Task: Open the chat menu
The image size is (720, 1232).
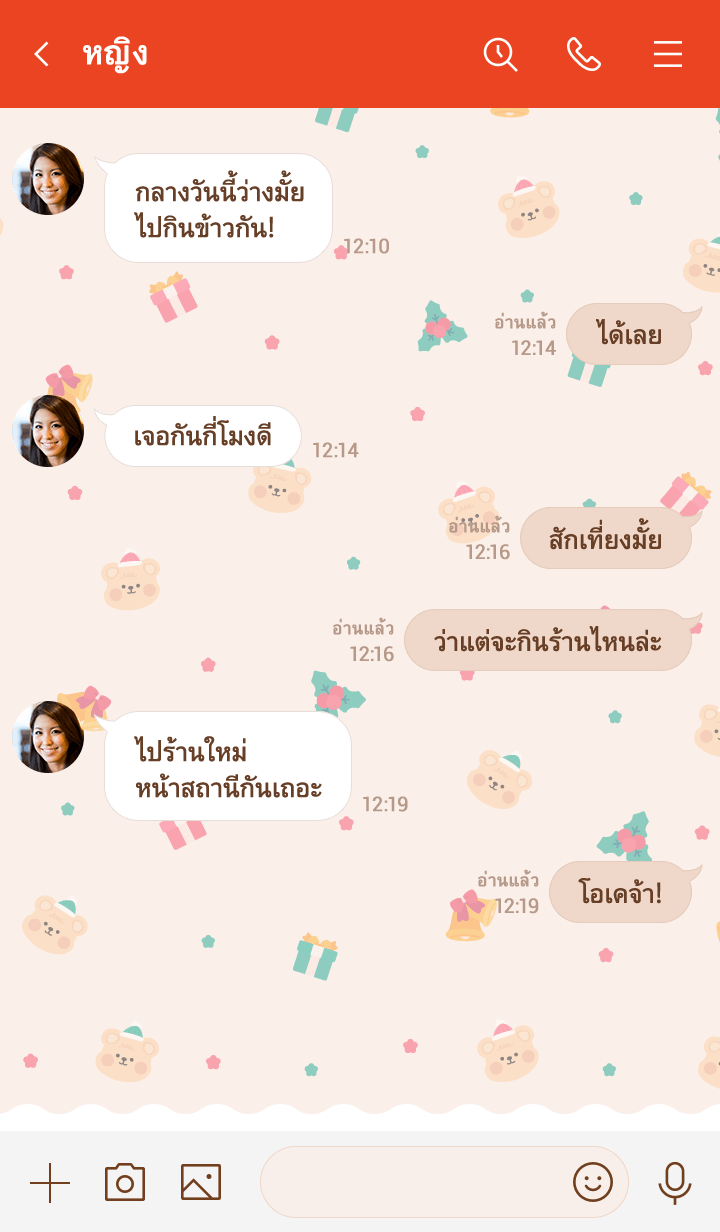Action: (x=667, y=54)
